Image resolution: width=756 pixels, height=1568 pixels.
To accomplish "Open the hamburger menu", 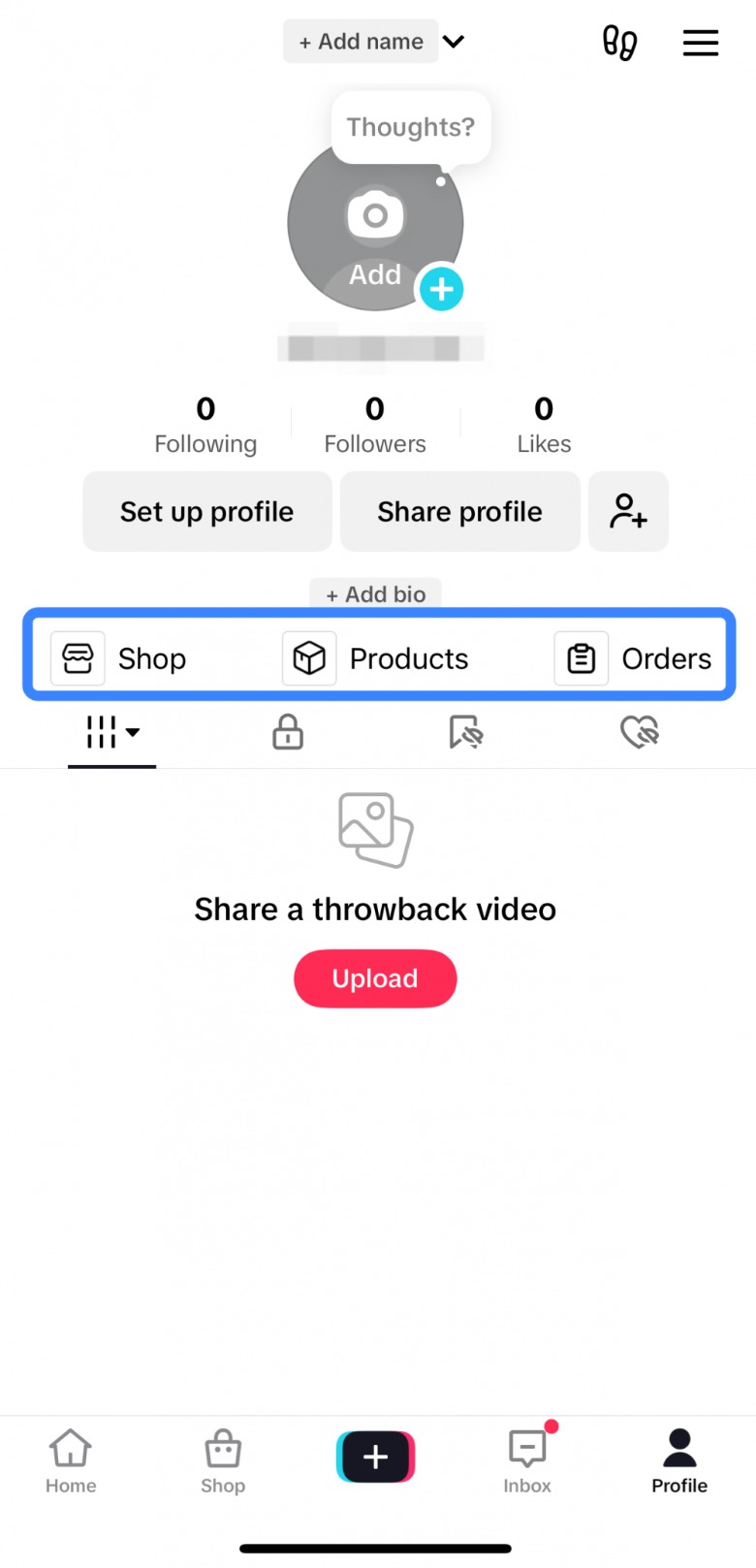I will [700, 43].
